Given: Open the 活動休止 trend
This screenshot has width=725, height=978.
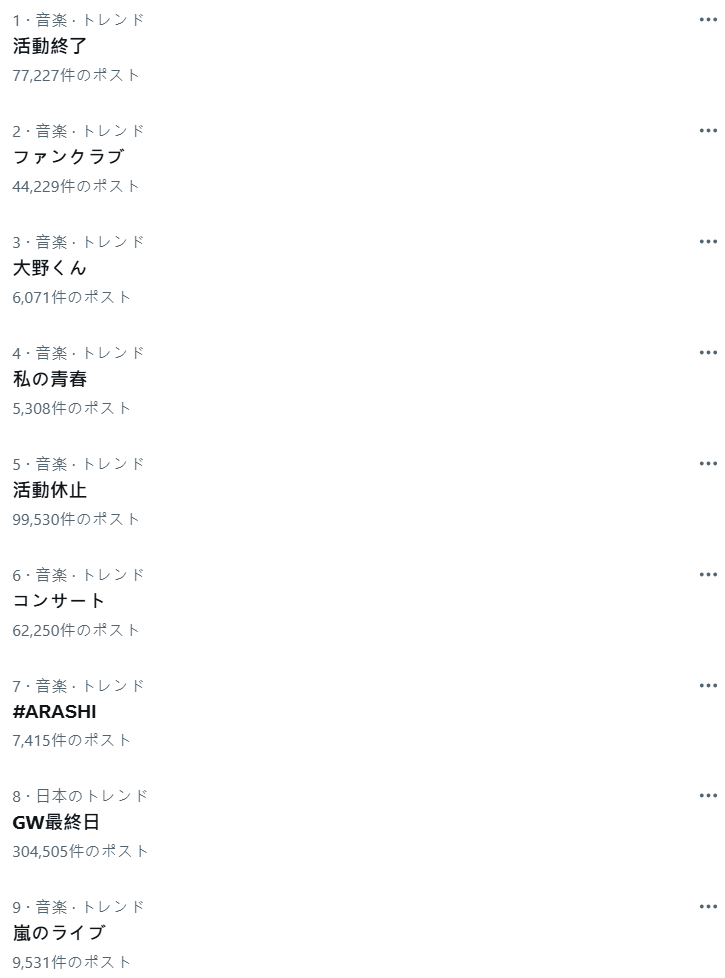Looking at the screenshot, I should [x=50, y=490].
